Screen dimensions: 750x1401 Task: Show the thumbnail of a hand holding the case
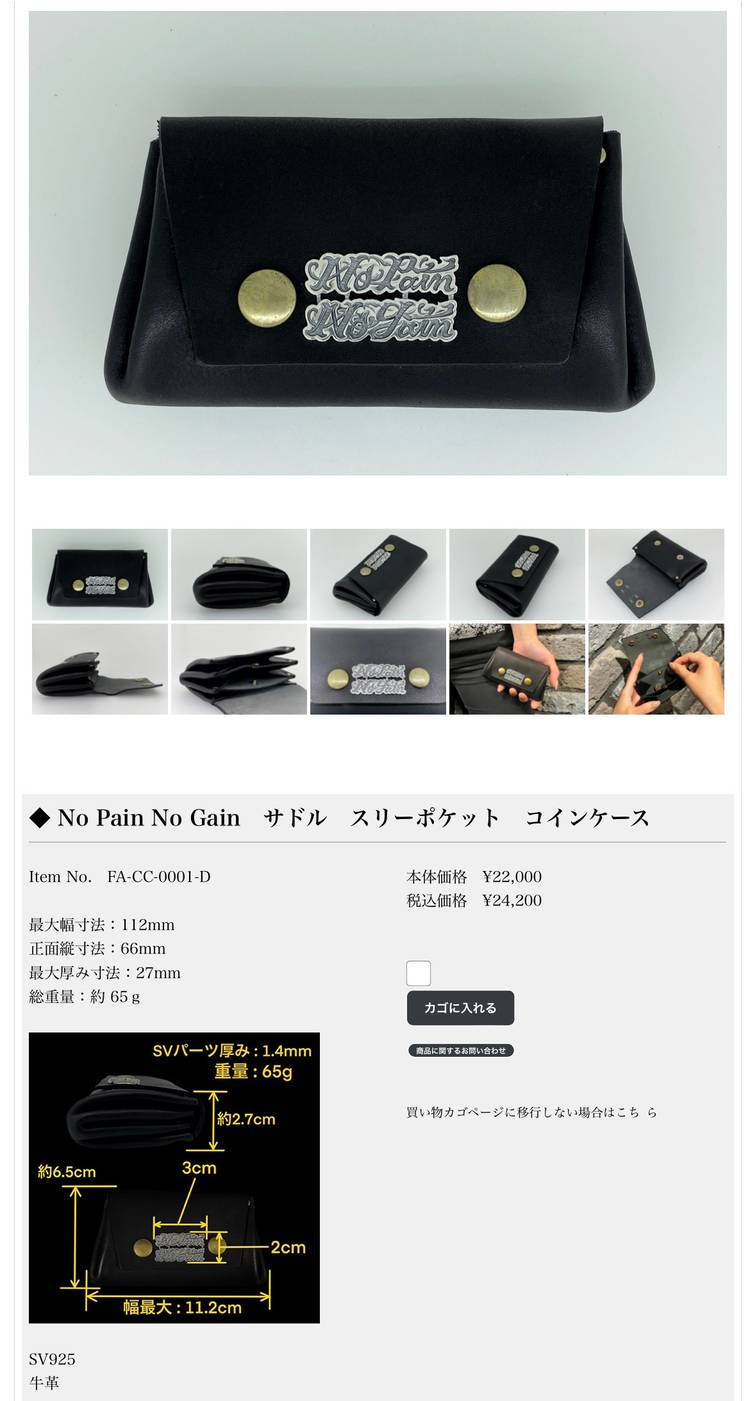517,669
